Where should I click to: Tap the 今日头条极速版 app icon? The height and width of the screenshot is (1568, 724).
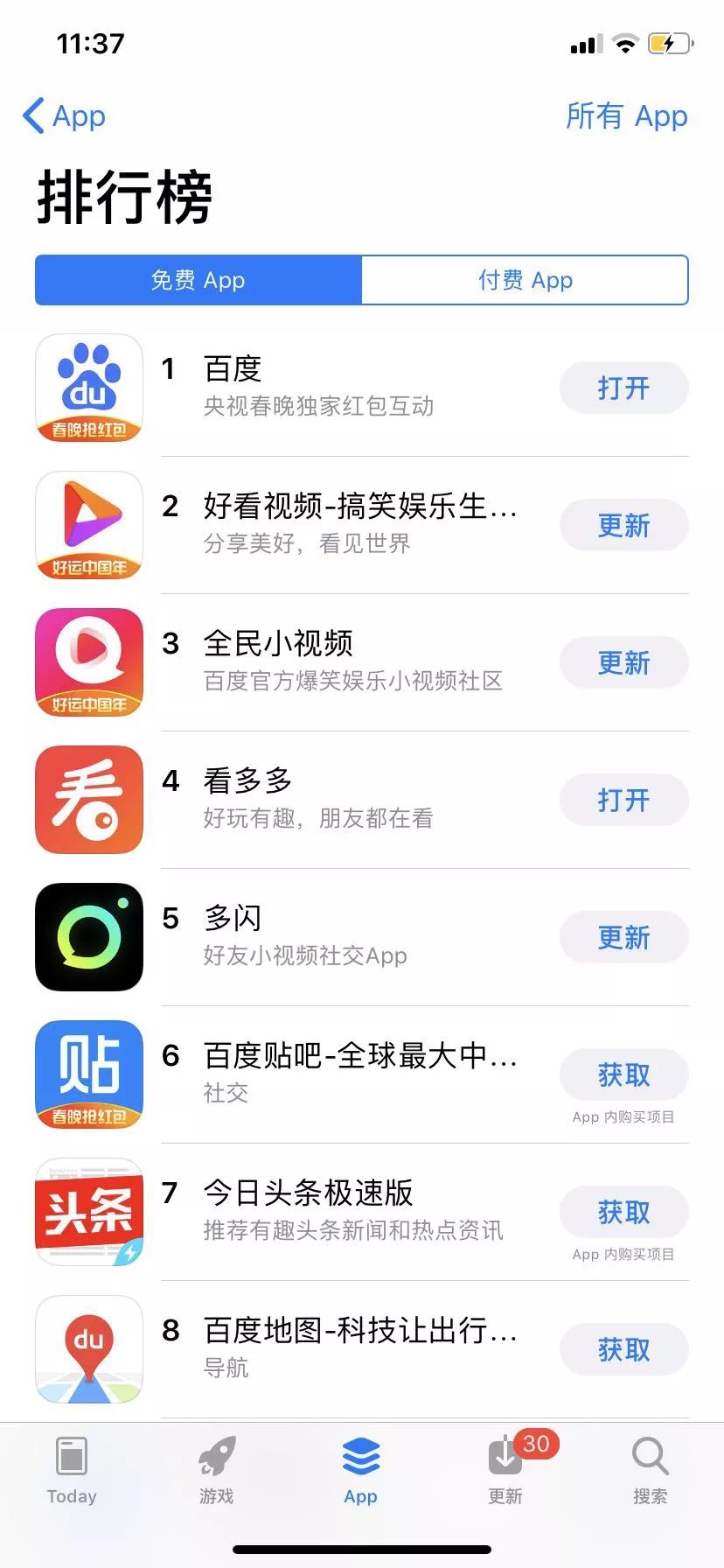tap(89, 1212)
